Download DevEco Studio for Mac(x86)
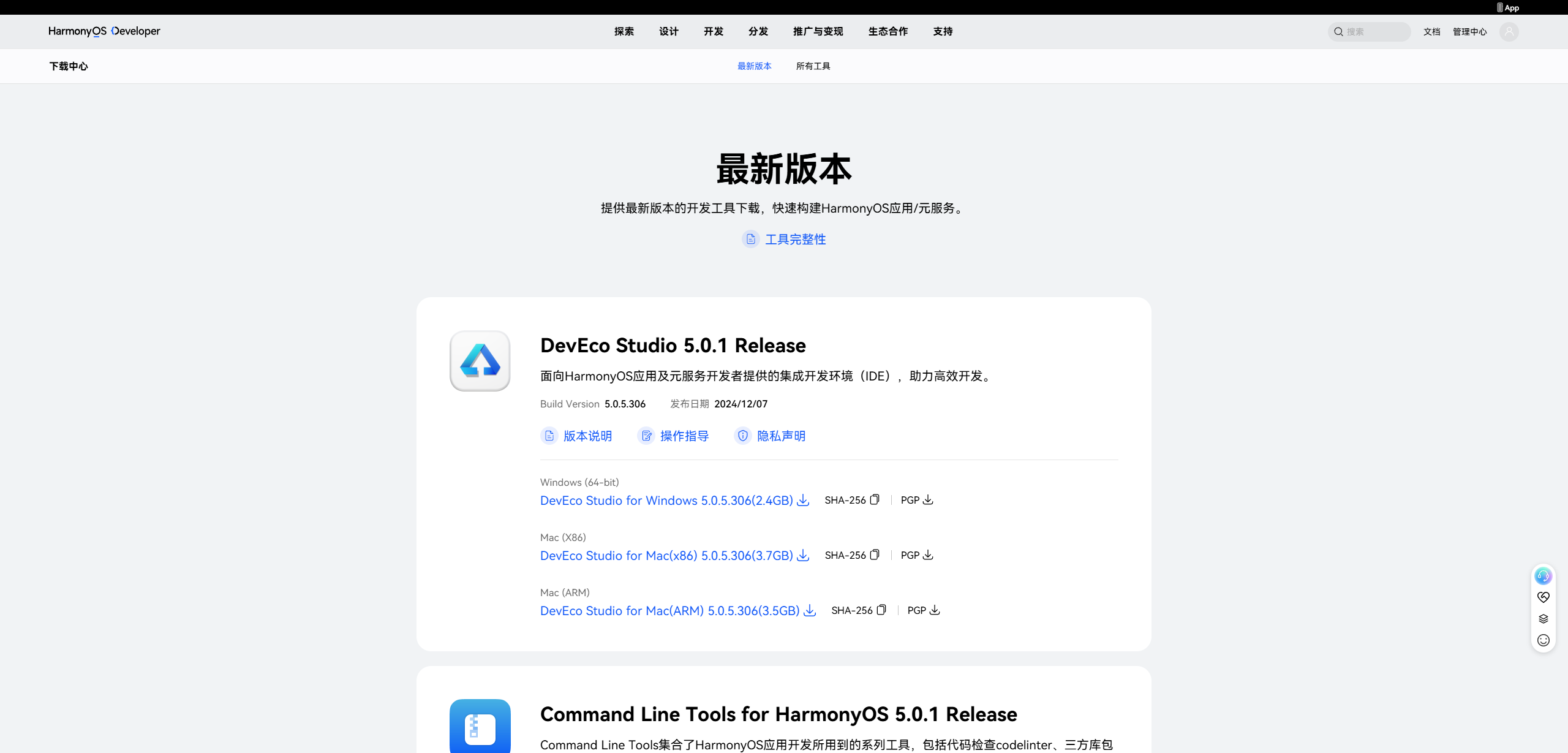This screenshot has width=1568, height=753. pyautogui.click(x=674, y=556)
